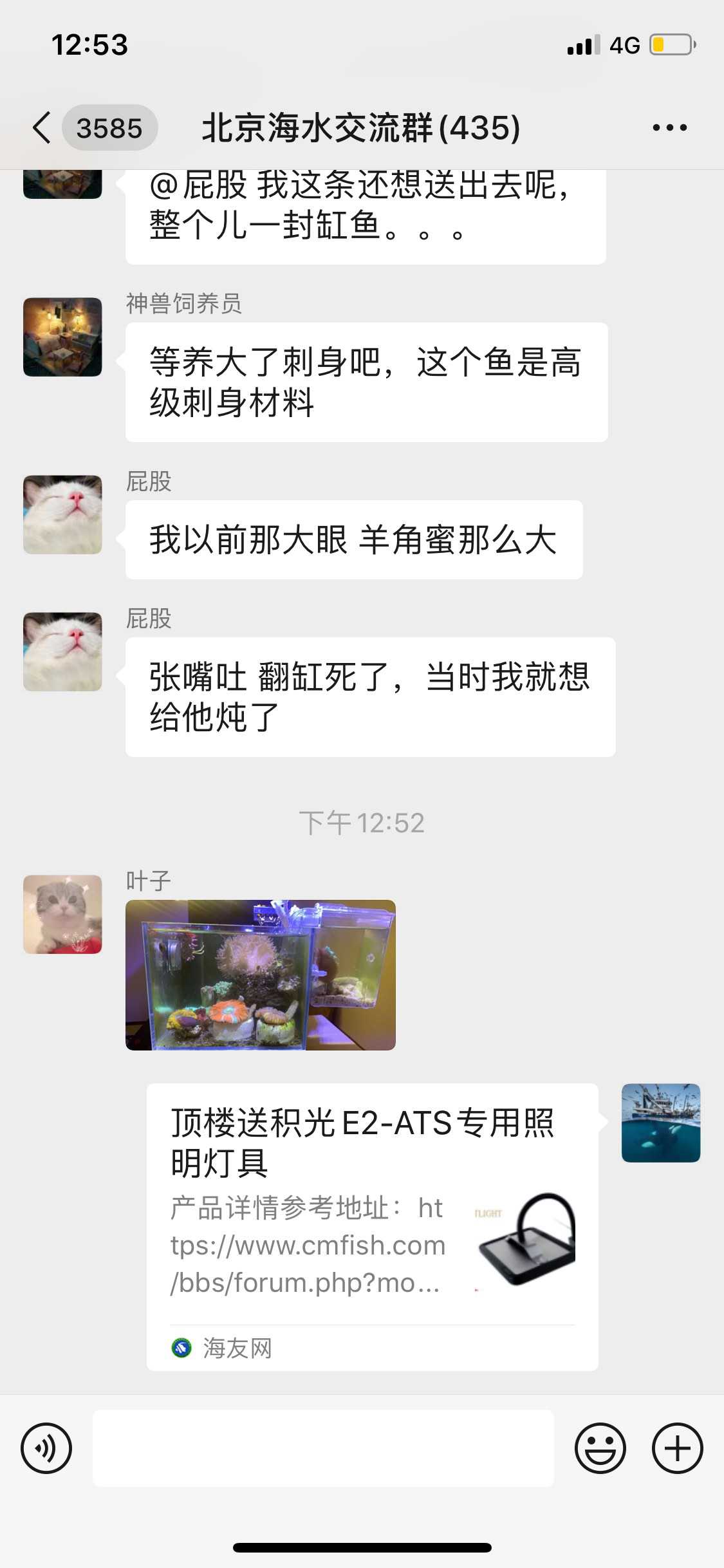The height and width of the screenshot is (1568, 724).
Task: Open the plus attachment menu
Action: pyautogui.click(x=677, y=1448)
